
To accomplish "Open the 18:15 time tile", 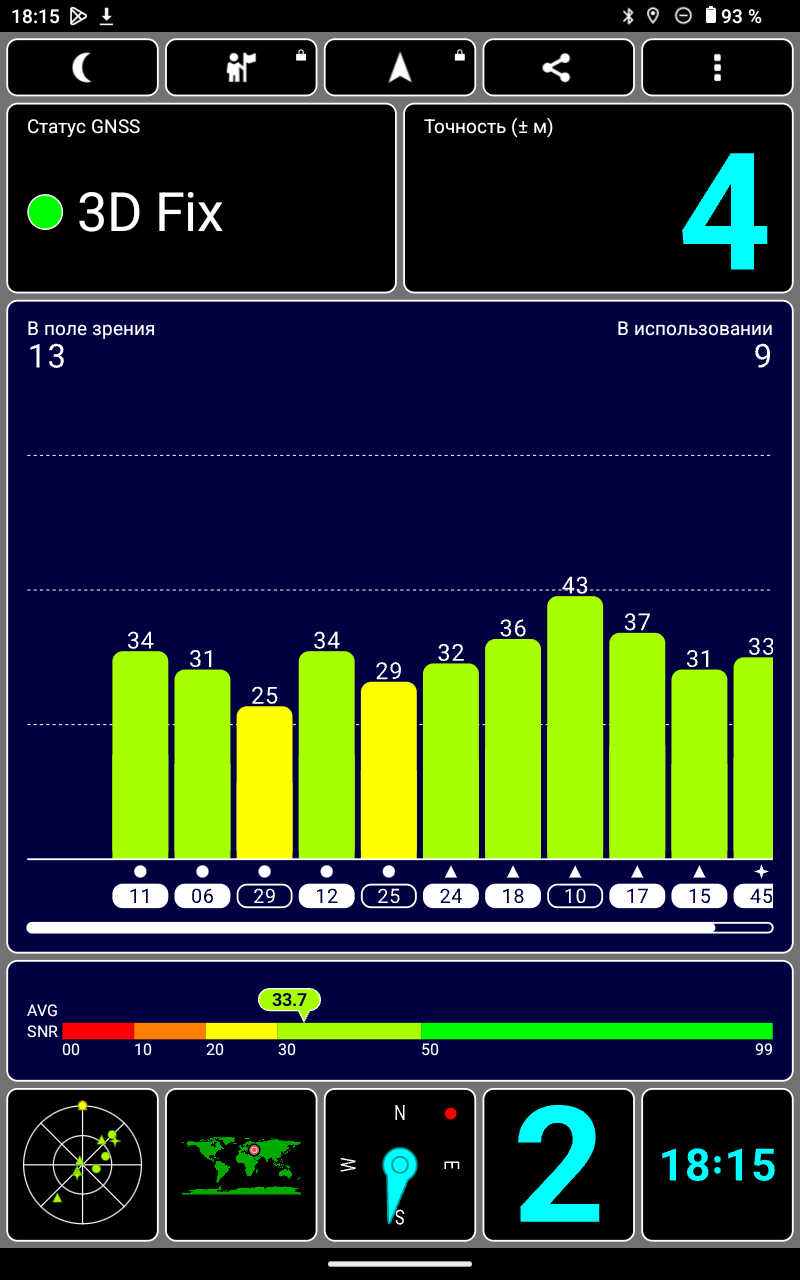I will [x=717, y=1165].
